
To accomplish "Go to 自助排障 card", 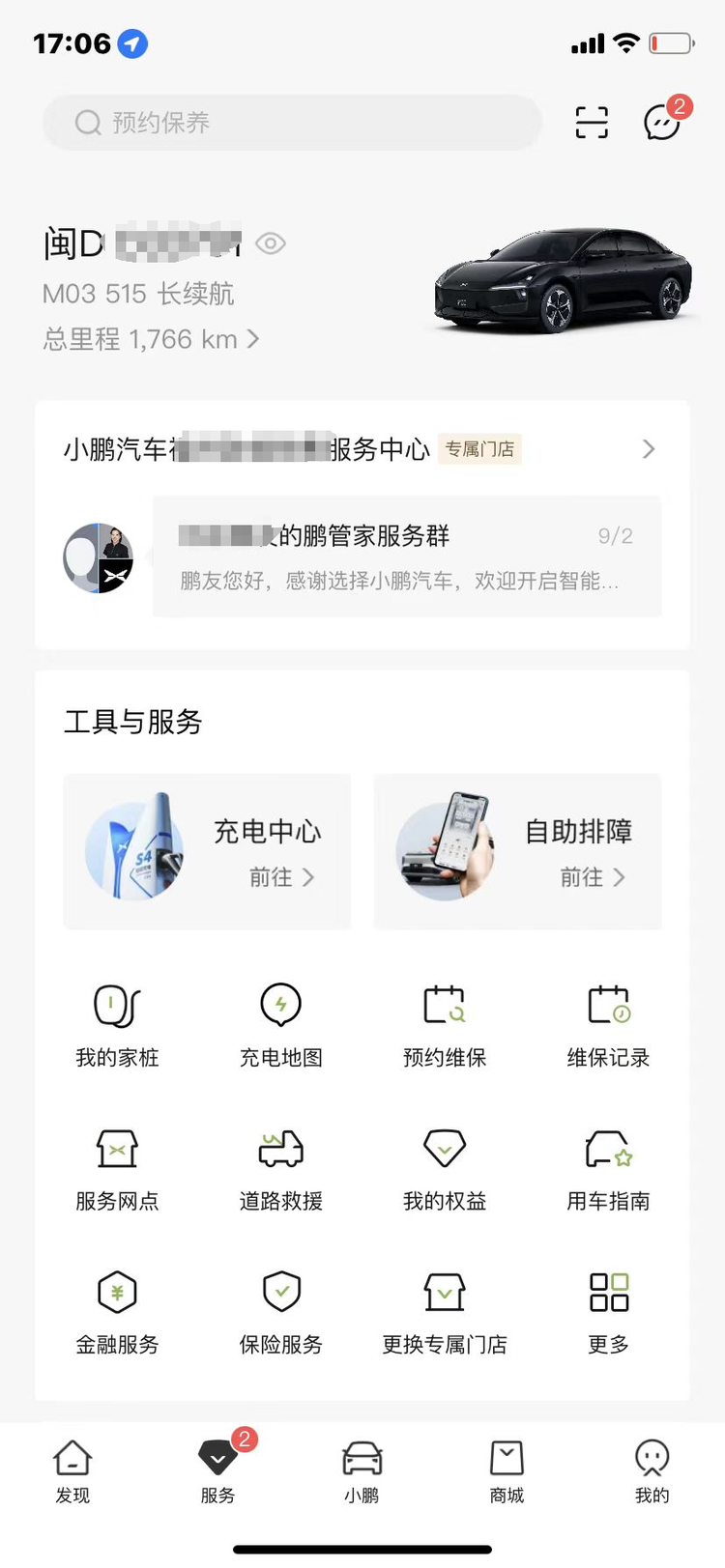I will [518, 852].
